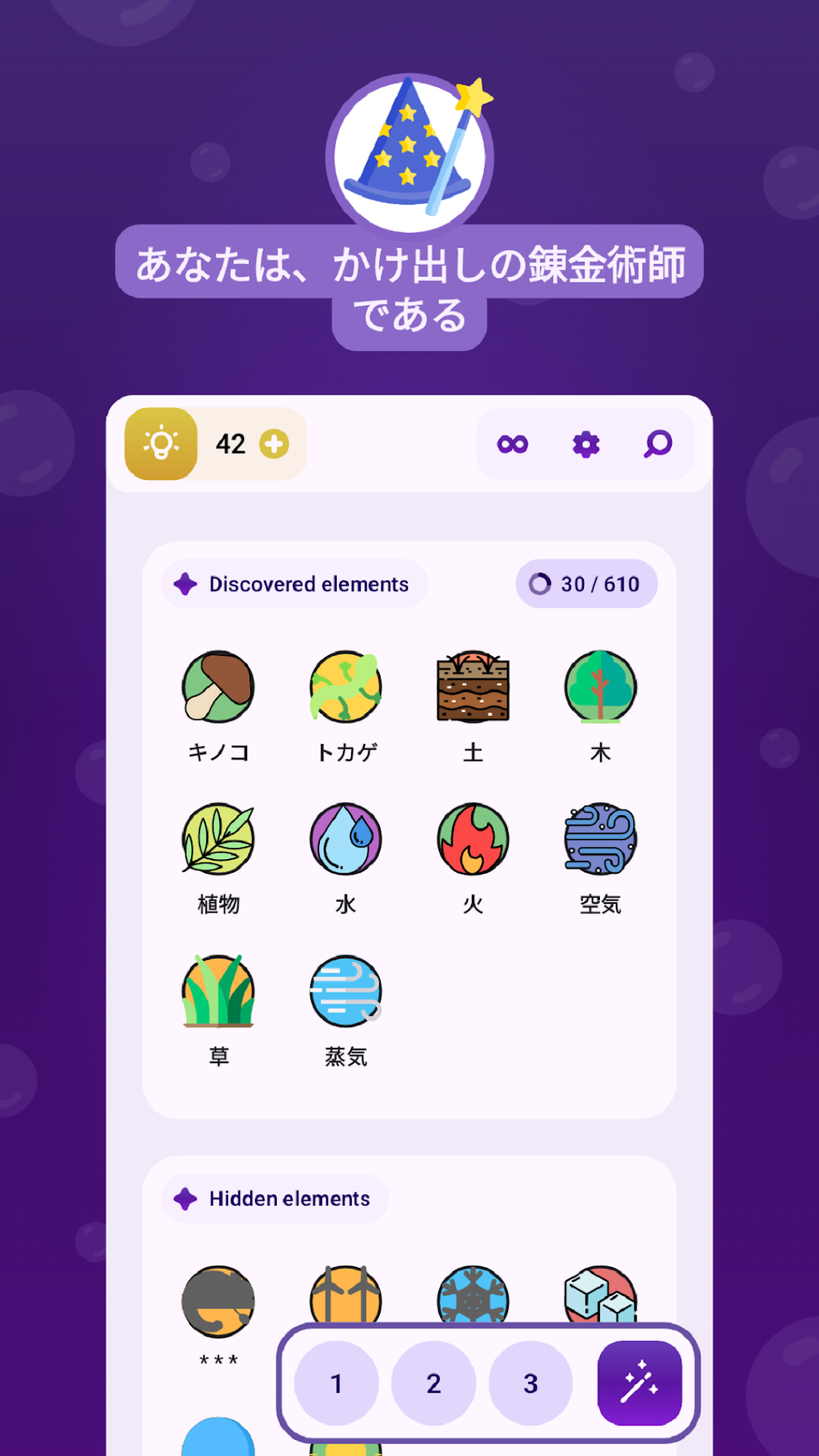Open settings via the gear icon
819x1456 pixels.
[x=585, y=444]
